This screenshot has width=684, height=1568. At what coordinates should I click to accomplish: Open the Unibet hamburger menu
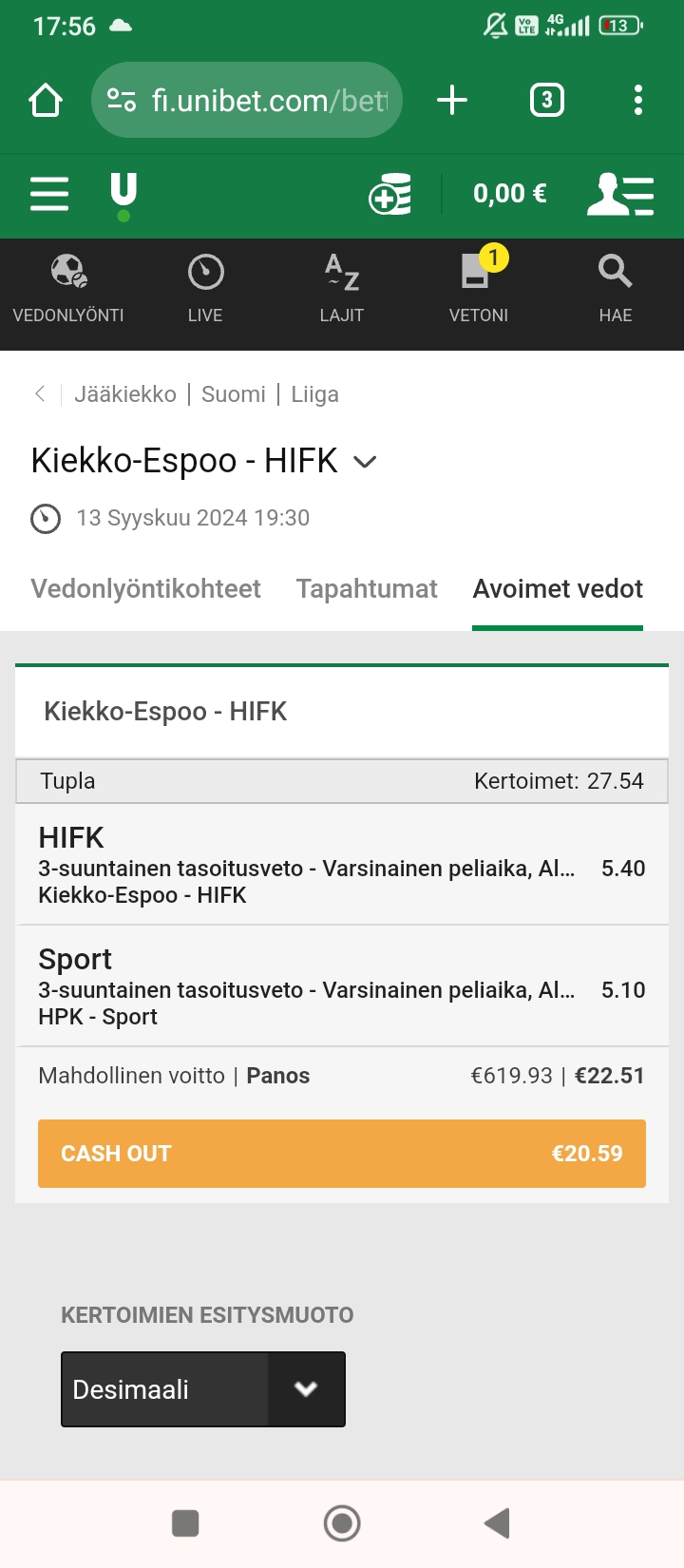point(49,194)
